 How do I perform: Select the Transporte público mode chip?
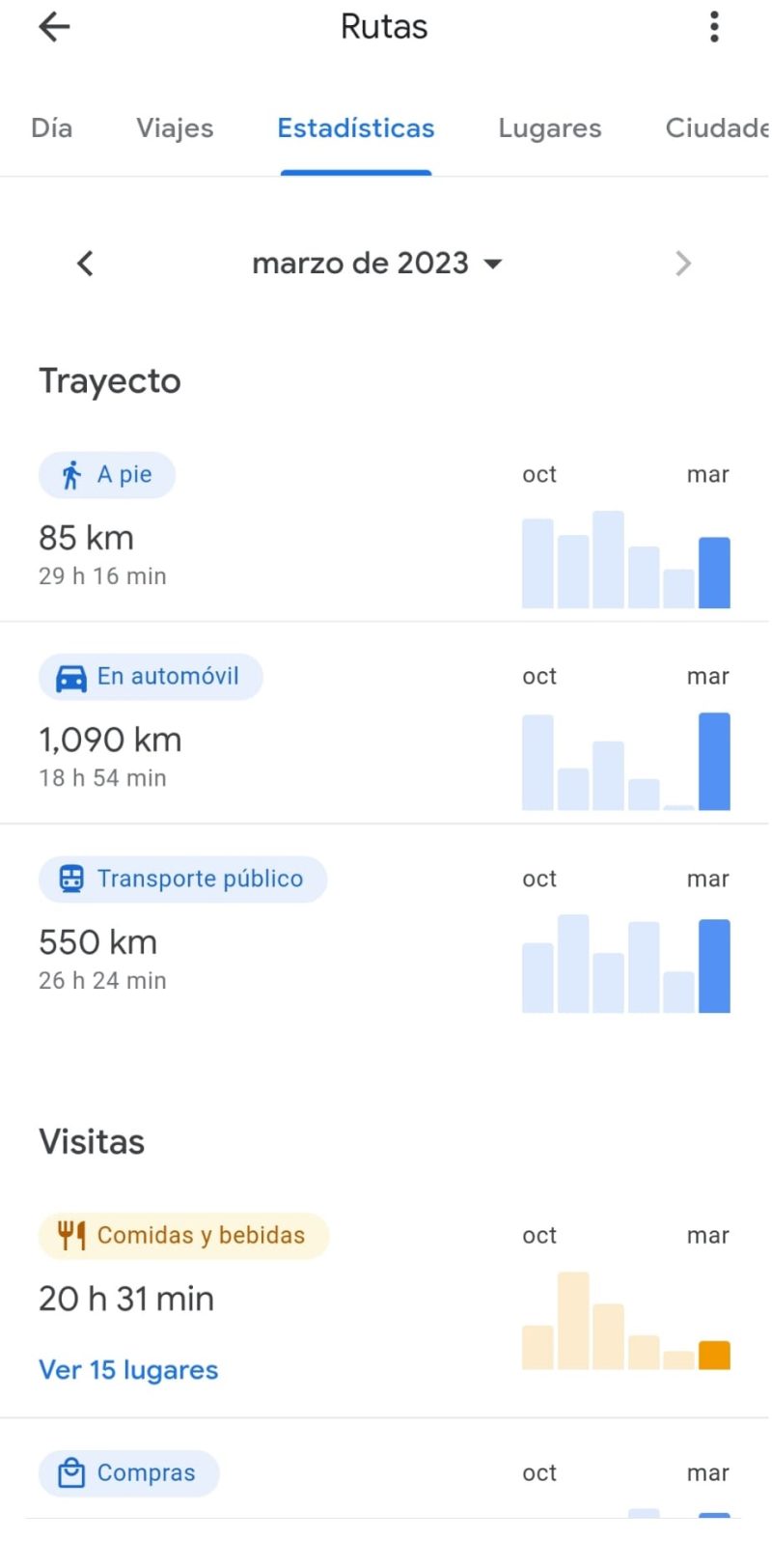182,879
